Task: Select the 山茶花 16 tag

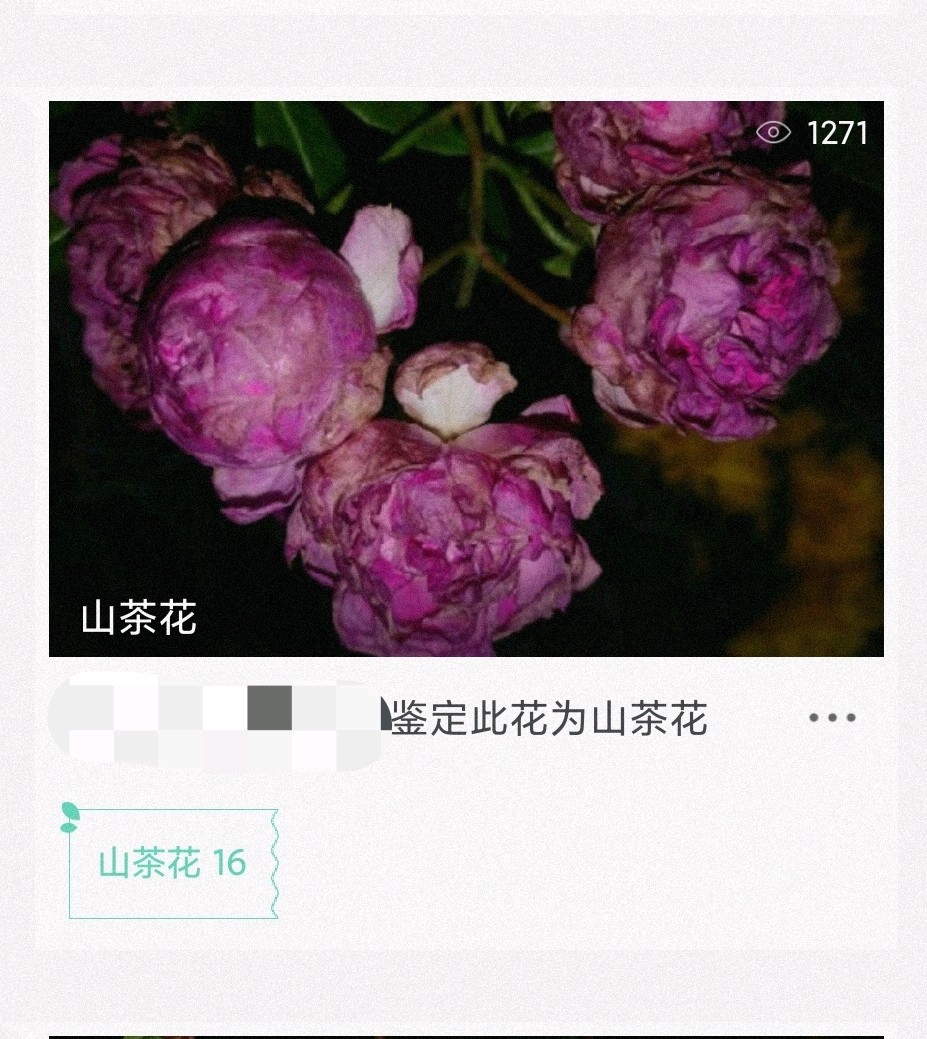Action: pyautogui.click(x=172, y=863)
